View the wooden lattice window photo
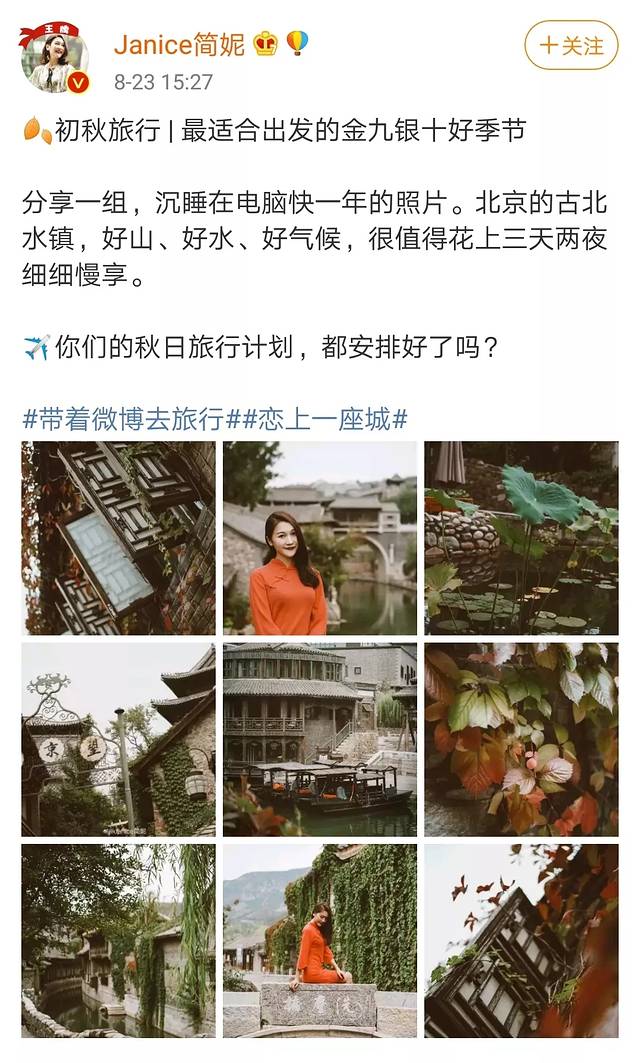Screen dimensions: 640x1063 click(118, 538)
